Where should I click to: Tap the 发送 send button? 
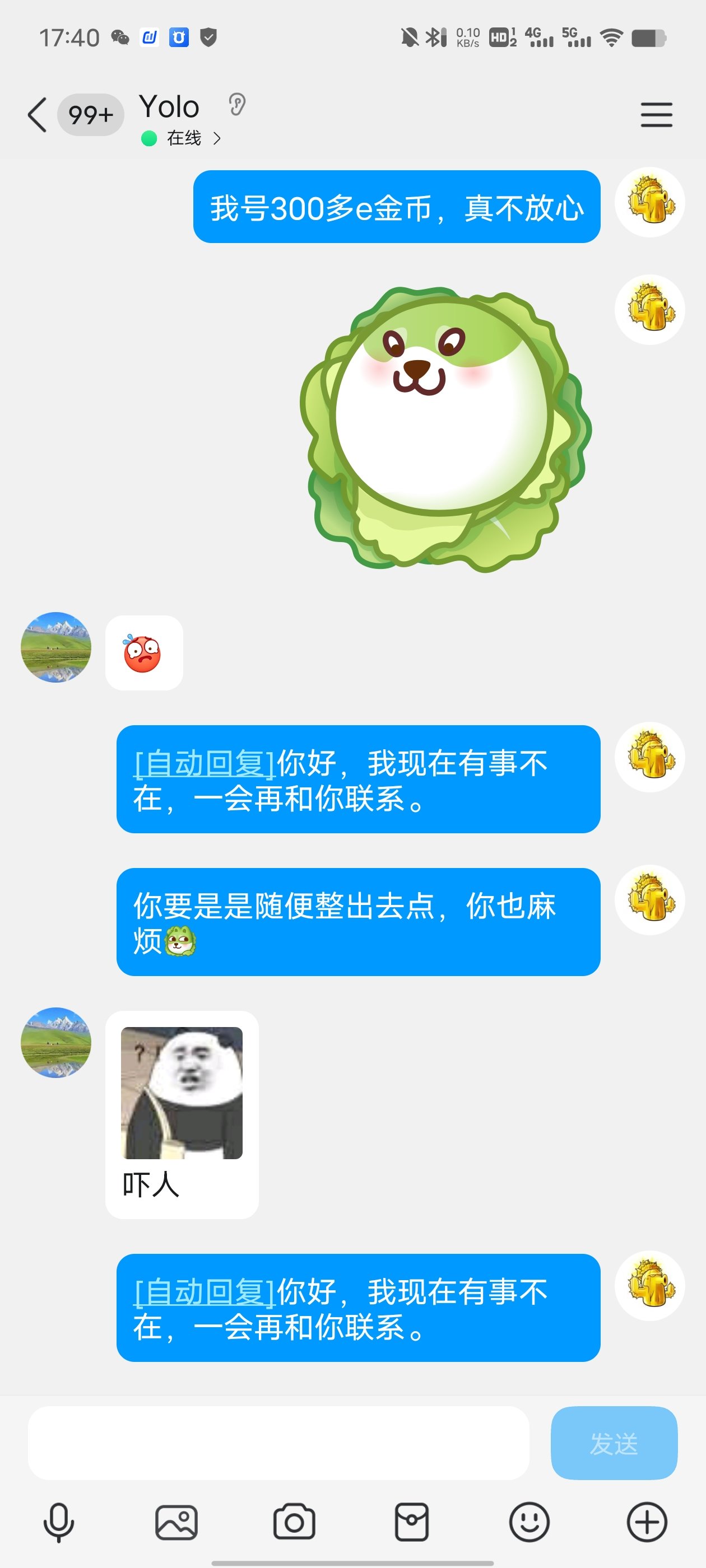(614, 1443)
